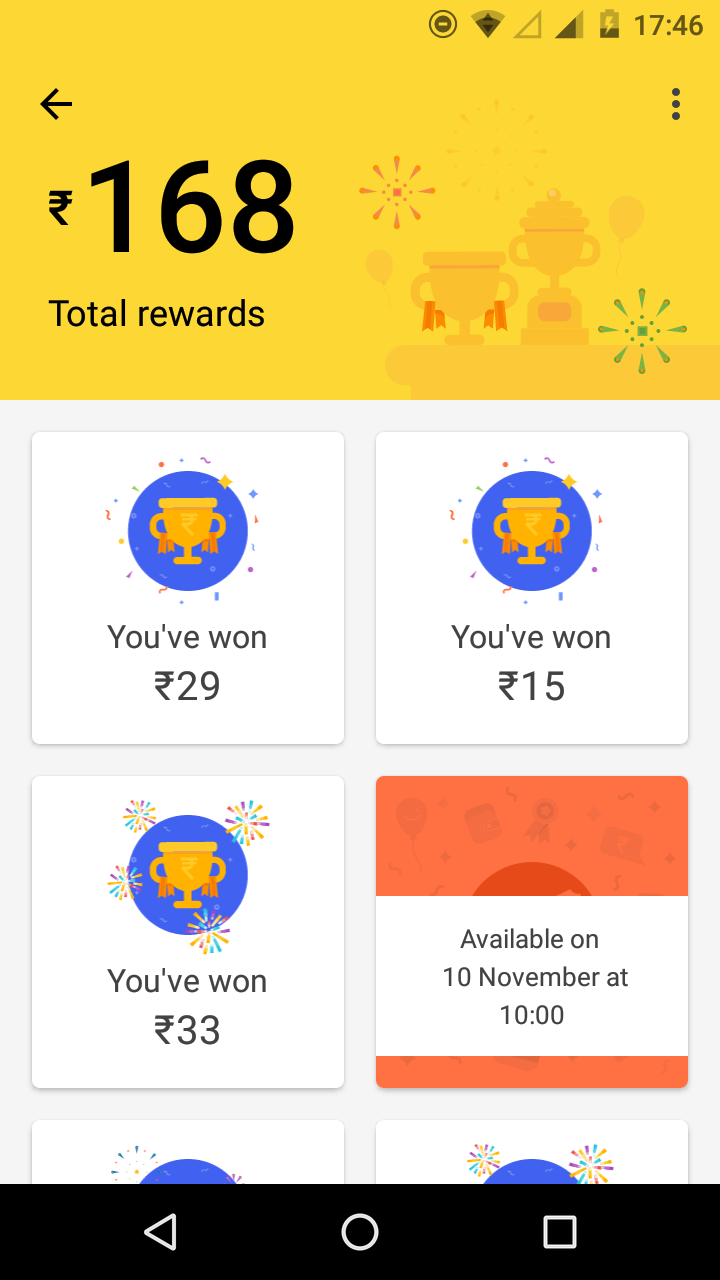
Task: View the ₹33 reward card
Action: 188,932
